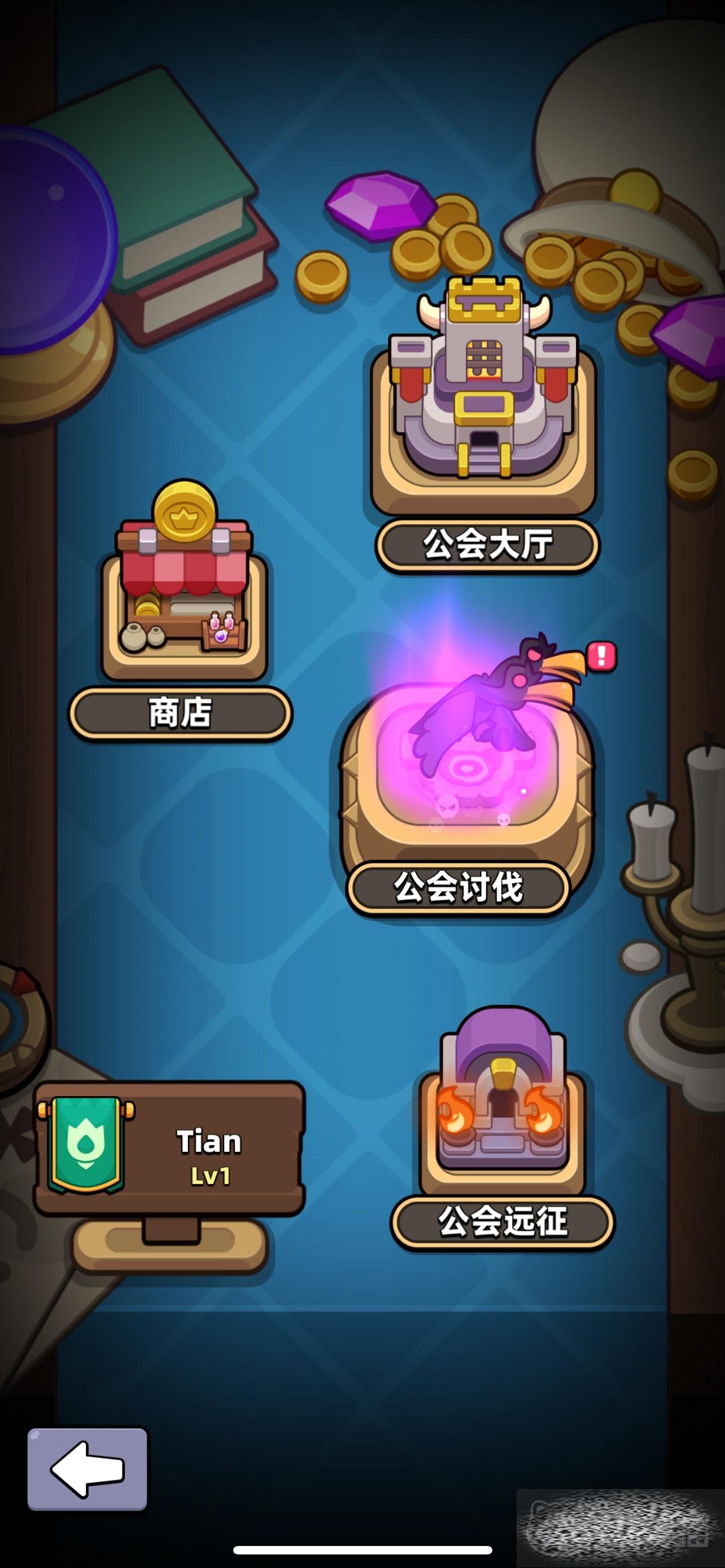
Task: View the Tian Lv1 guild info sign
Action: (x=169, y=1150)
